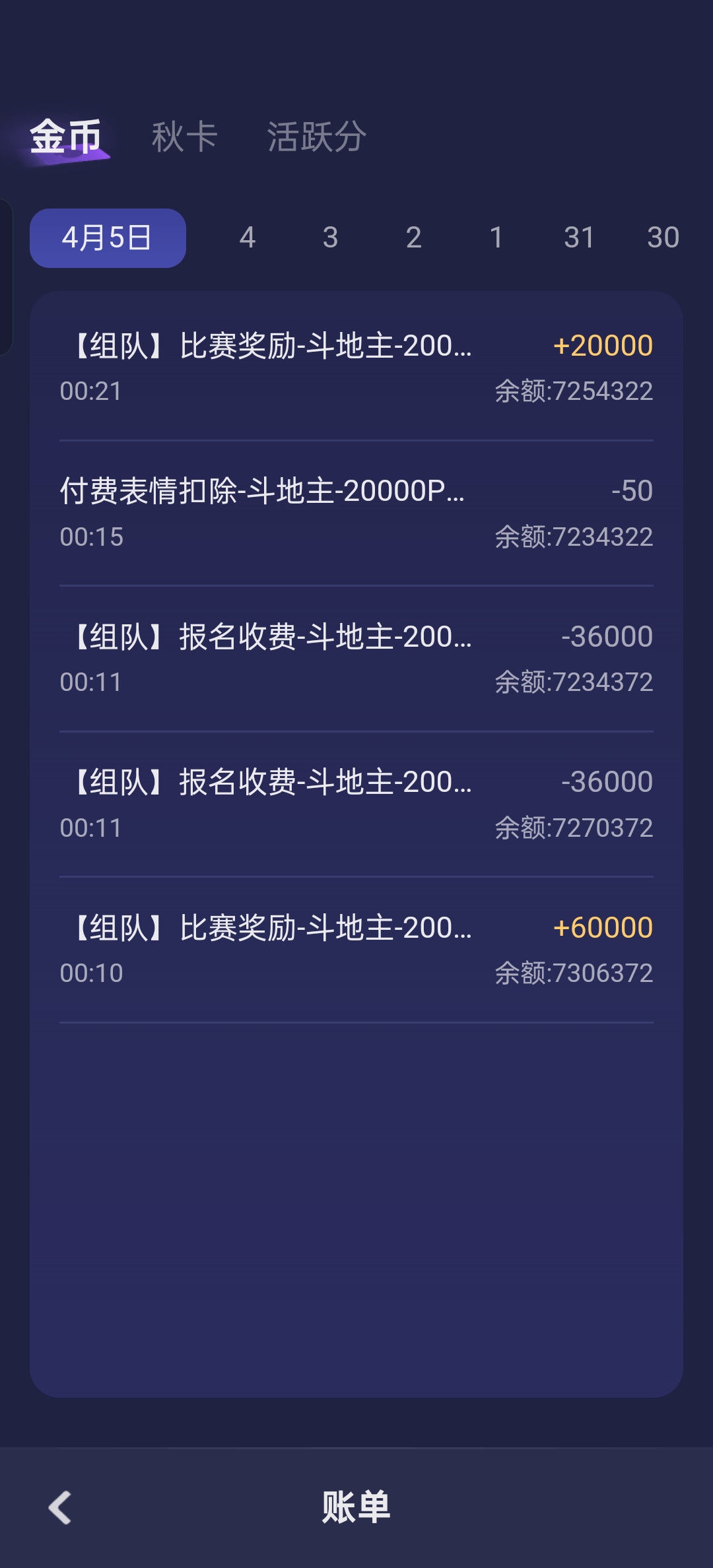Switch to the 秋卡 tab
This screenshot has width=713, height=1568.
184,137
